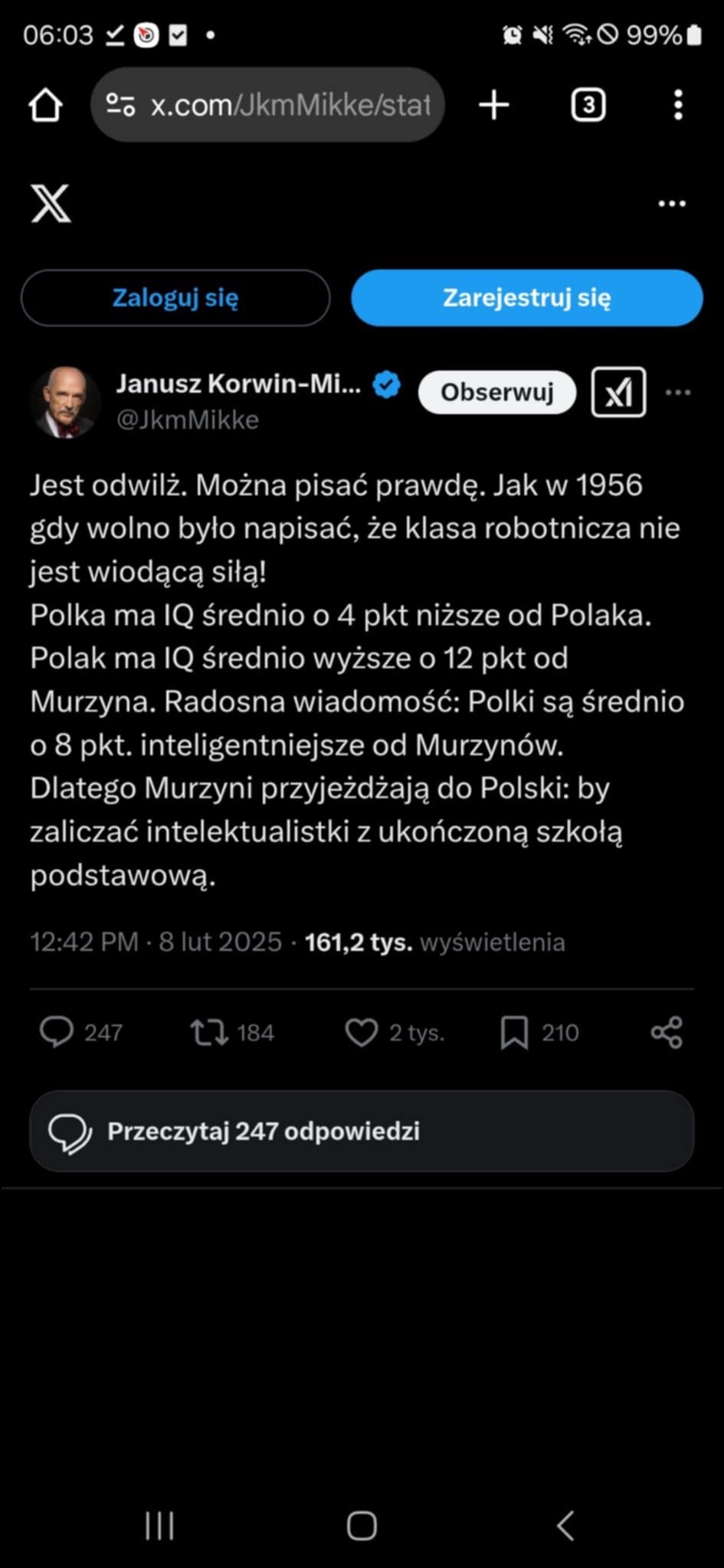The width and height of the screenshot is (724, 1568).
Task: Follow the account with Obserwuj
Action: (x=496, y=393)
